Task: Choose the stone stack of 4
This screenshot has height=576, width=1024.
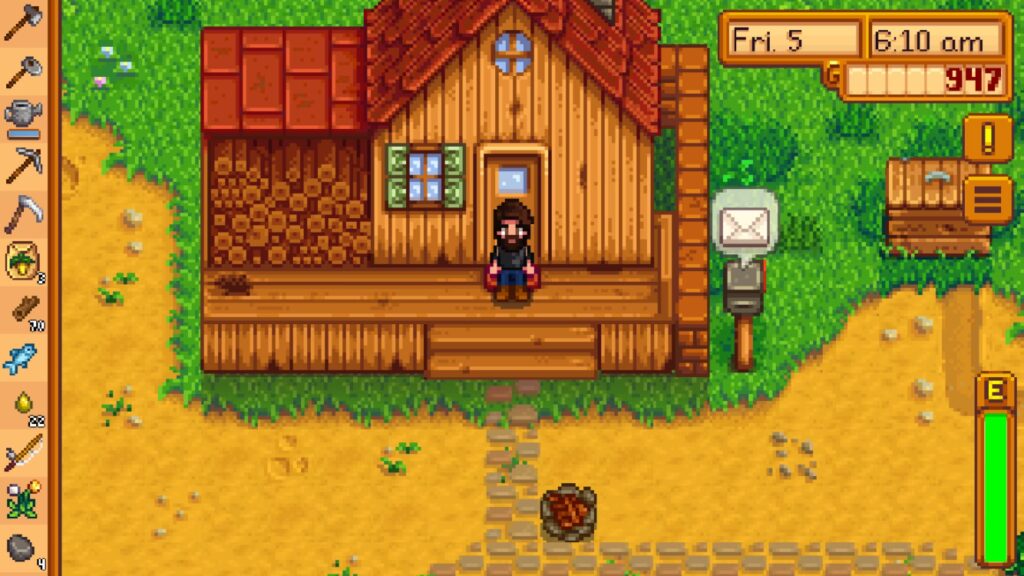Action: tap(22, 547)
